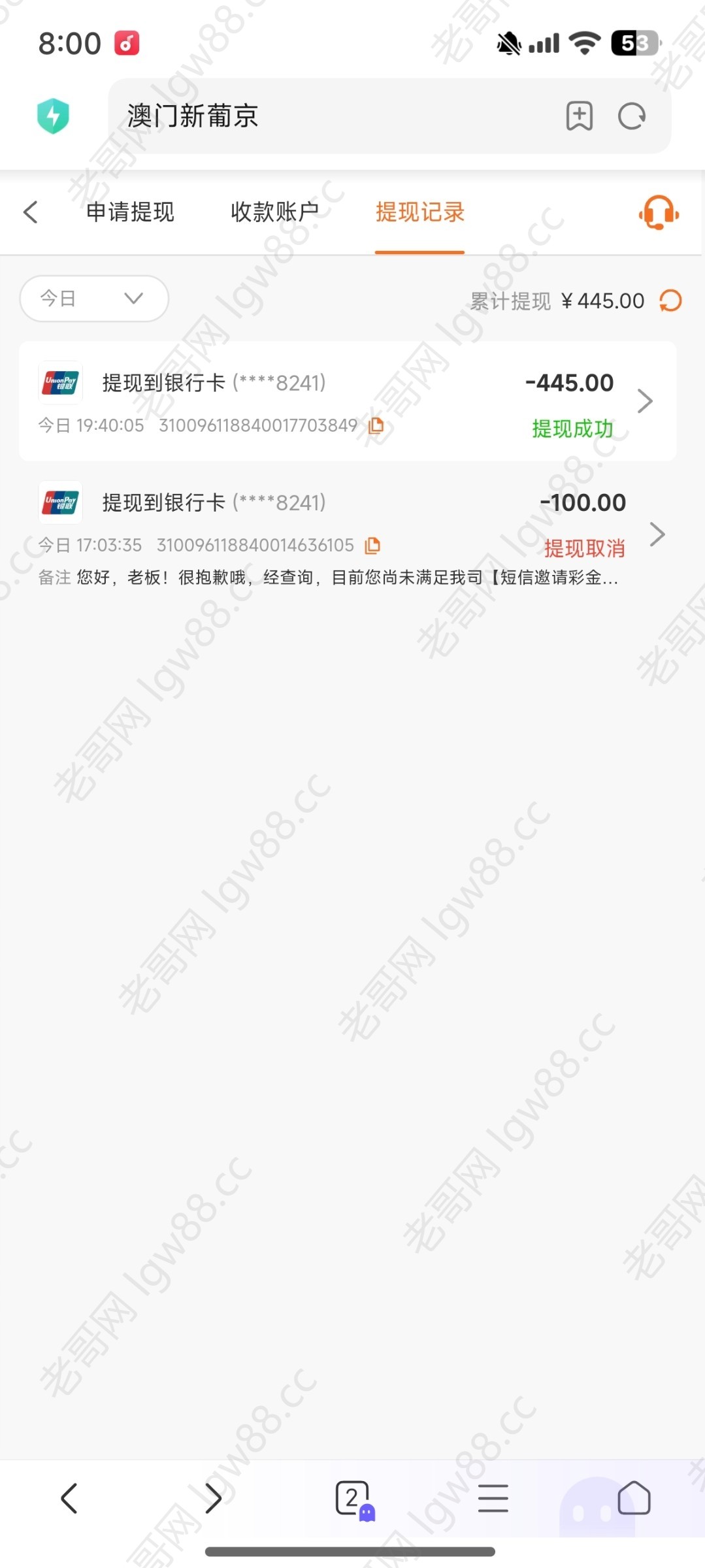Open the browser shield security icon
Viewport: 705px width, 1568px height.
click(54, 116)
